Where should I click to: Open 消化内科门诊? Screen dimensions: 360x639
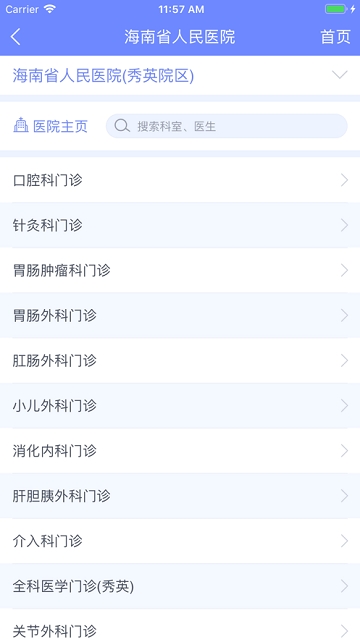pos(180,451)
